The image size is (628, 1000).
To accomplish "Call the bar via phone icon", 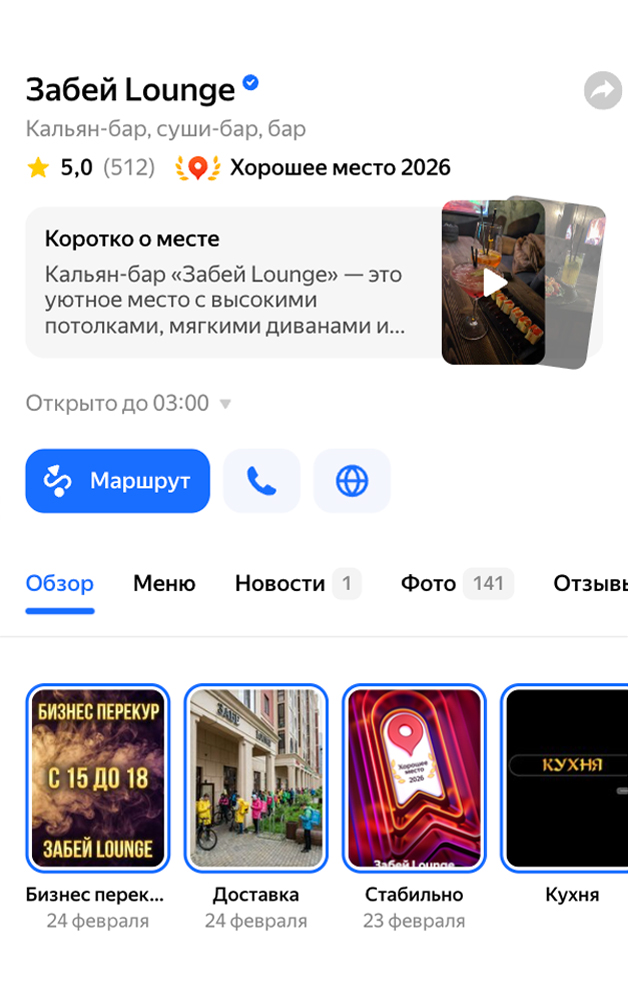I will (261, 481).
